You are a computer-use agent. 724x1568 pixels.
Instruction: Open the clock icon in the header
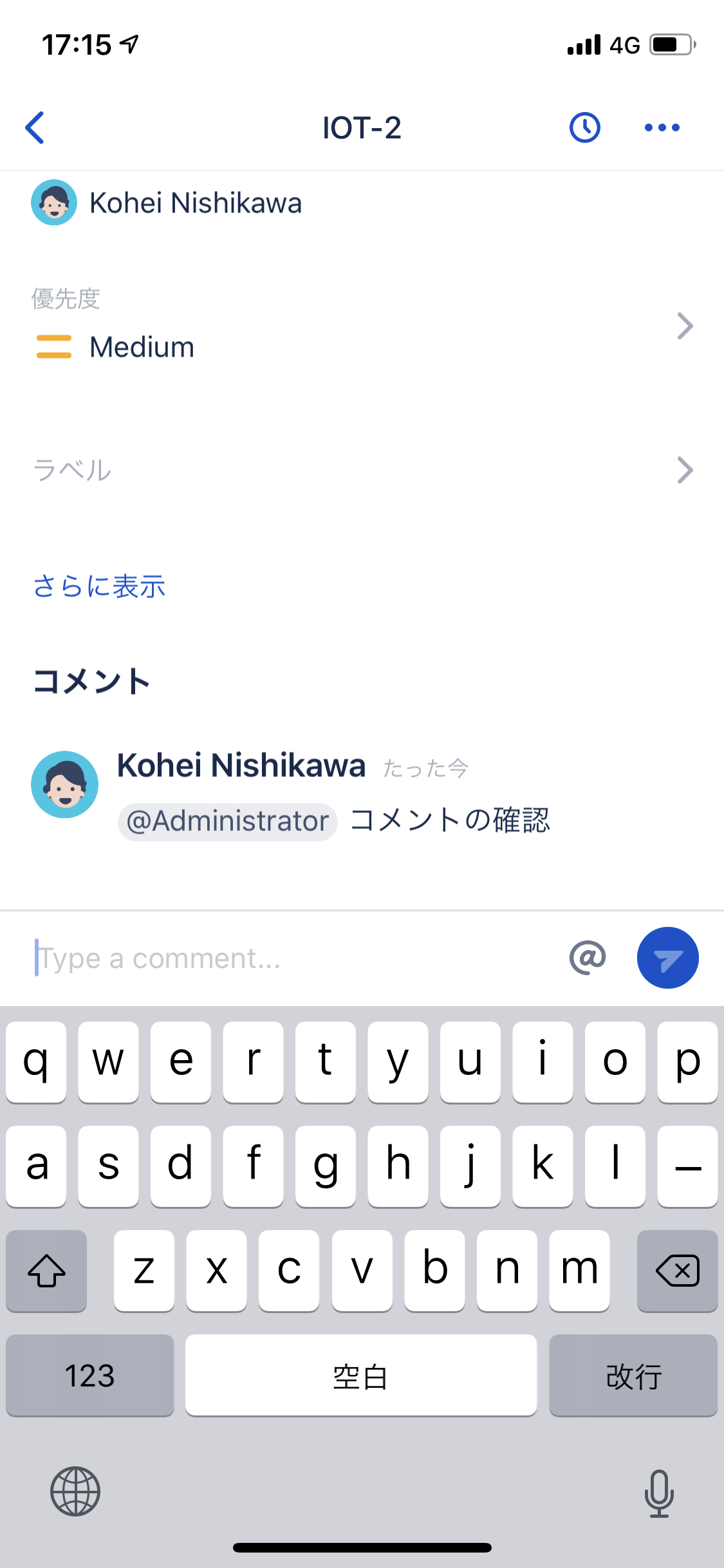coord(584,127)
